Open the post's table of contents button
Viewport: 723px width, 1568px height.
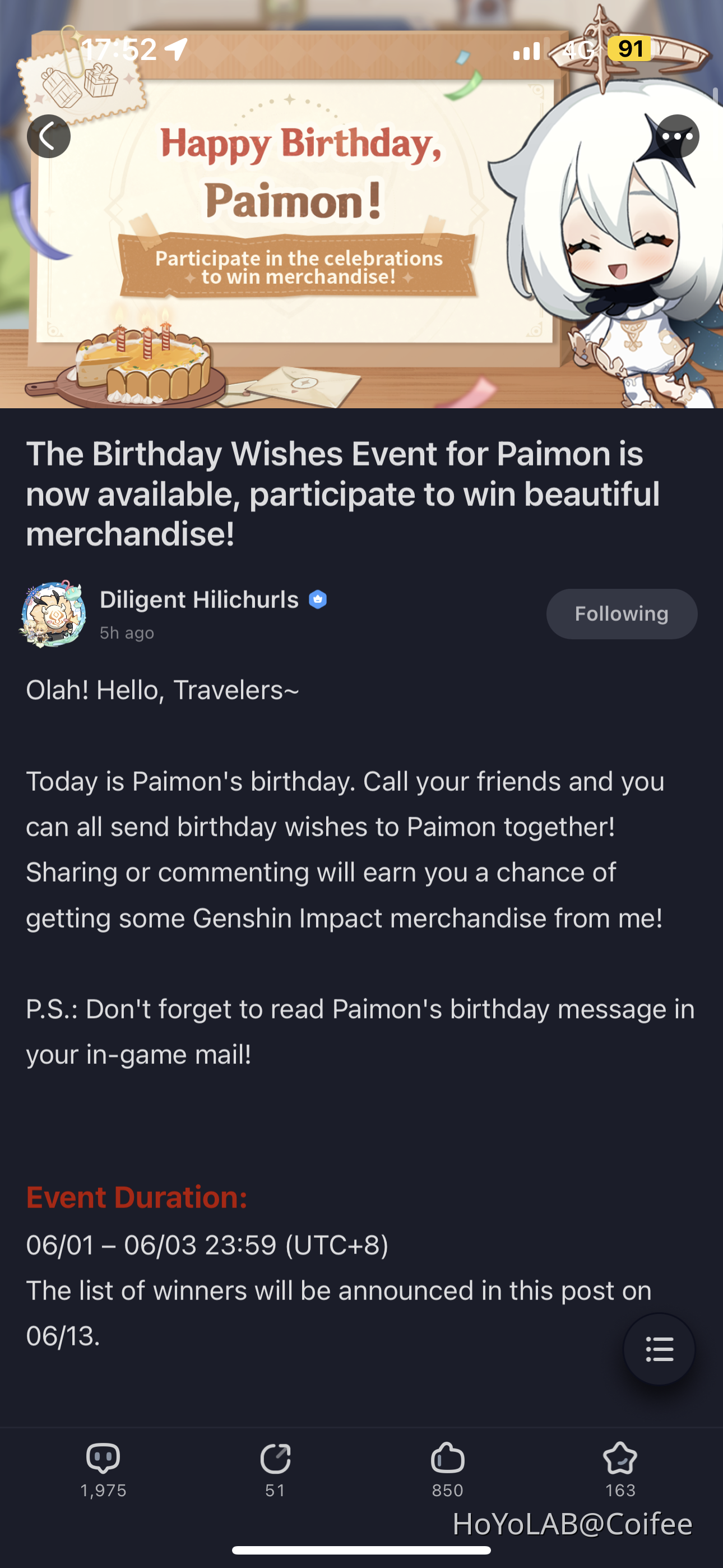[x=659, y=1349]
